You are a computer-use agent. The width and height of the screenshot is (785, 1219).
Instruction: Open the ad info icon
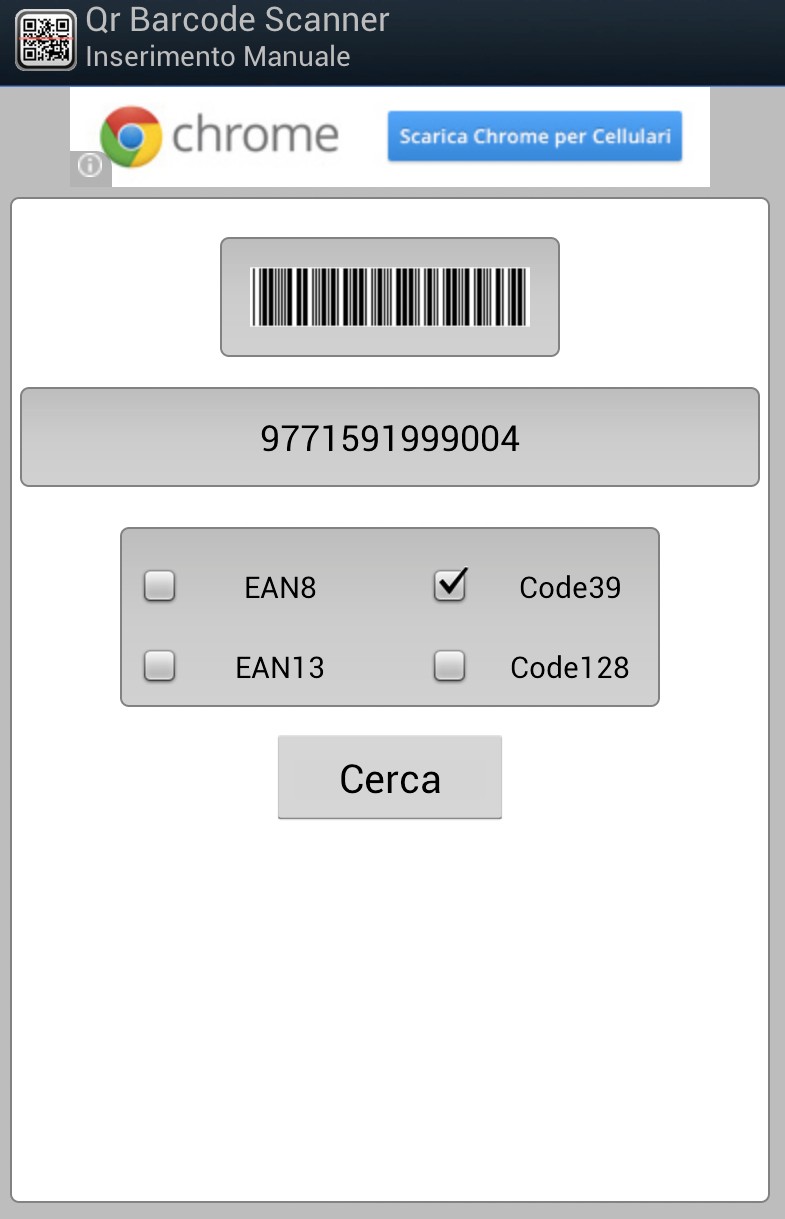(90, 166)
